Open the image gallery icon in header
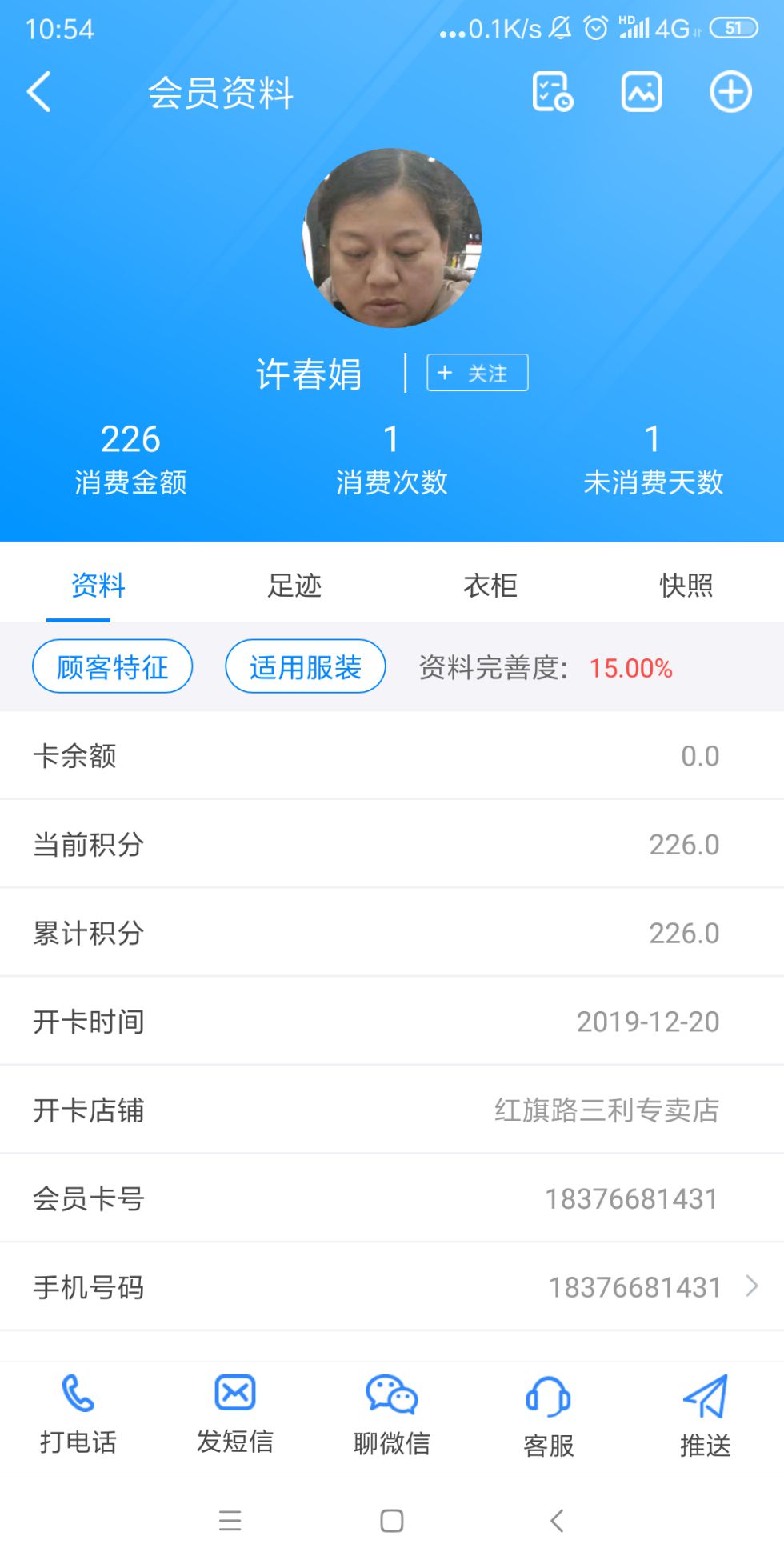Image resolution: width=784 pixels, height=1568 pixels. click(x=642, y=92)
